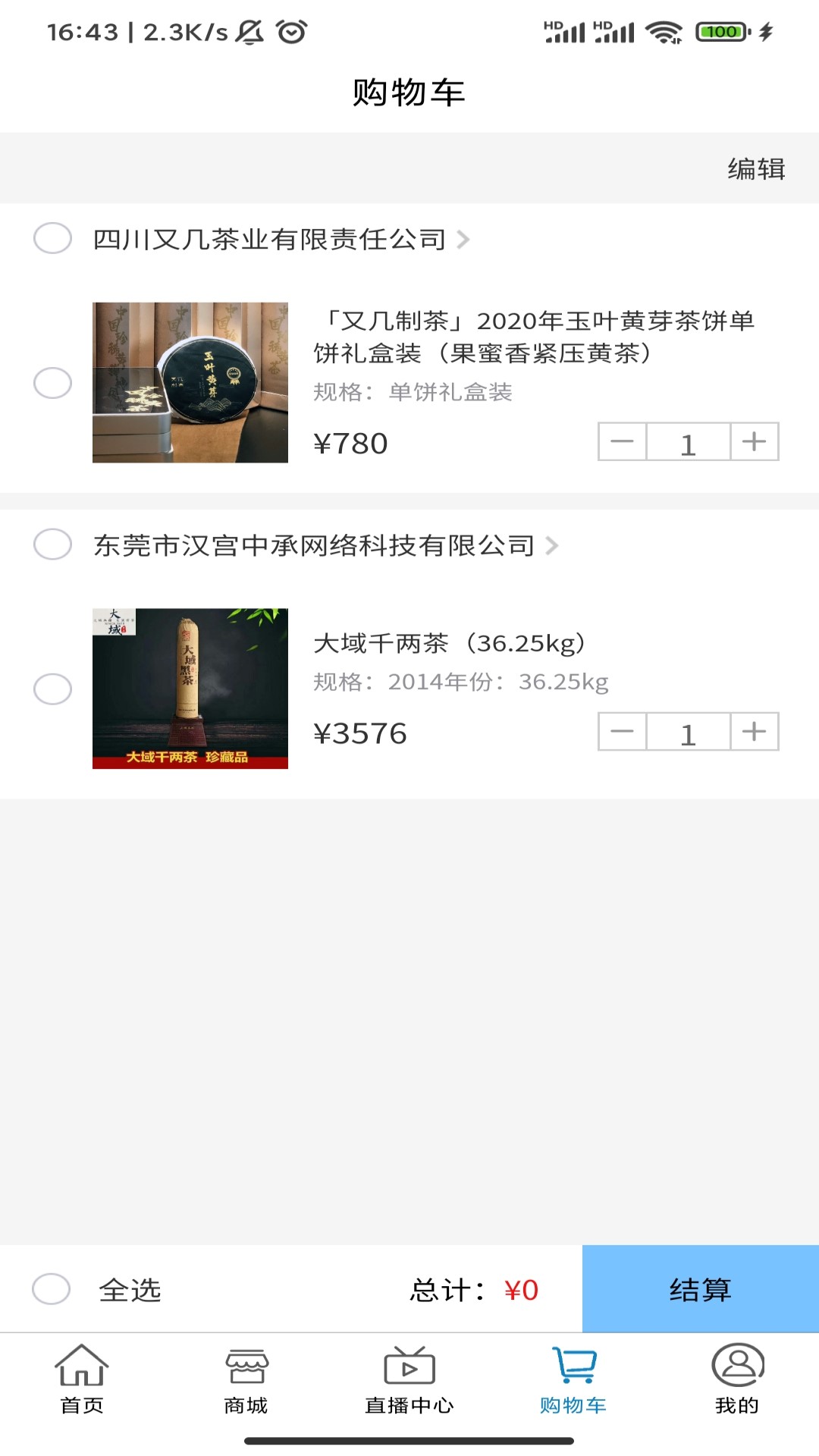819x1456 pixels.
Task: Select all items from 四川又几茶业有限责任公司
Action: coord(52,238)
